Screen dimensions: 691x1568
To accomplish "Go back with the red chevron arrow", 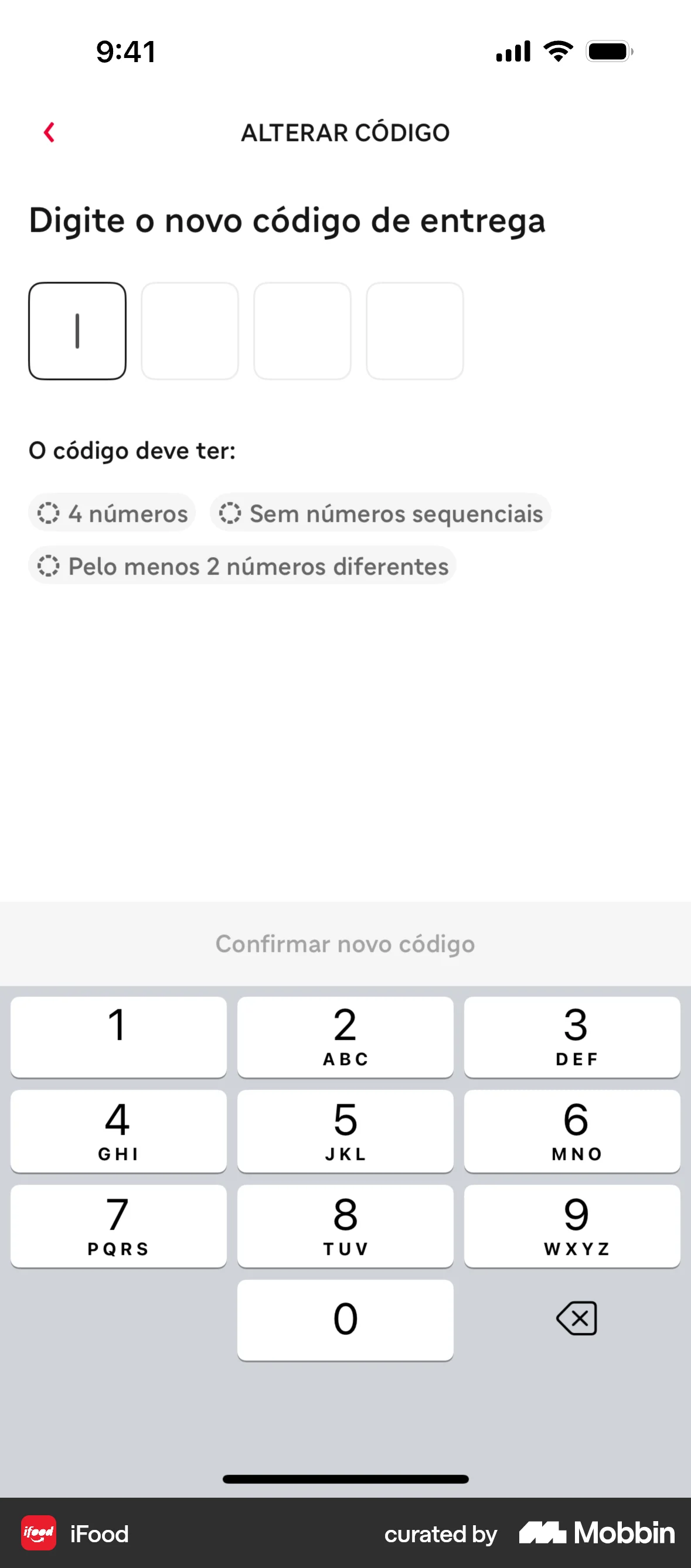I will [49, 132].
